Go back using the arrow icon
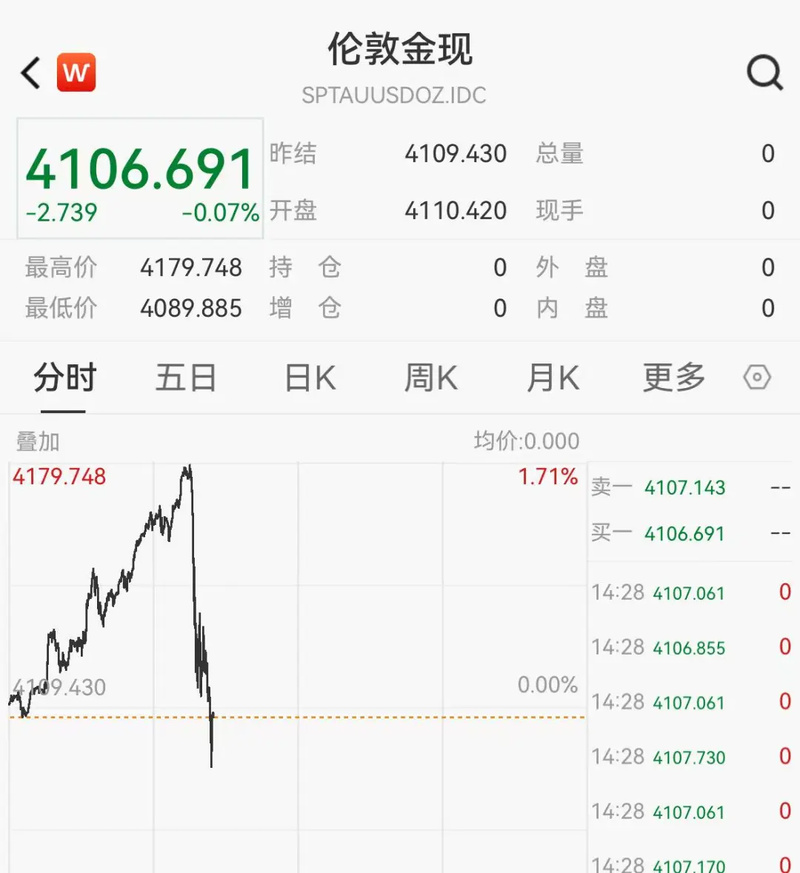The image size is (800, 873). pyautogui.click(x=31, y=72)
